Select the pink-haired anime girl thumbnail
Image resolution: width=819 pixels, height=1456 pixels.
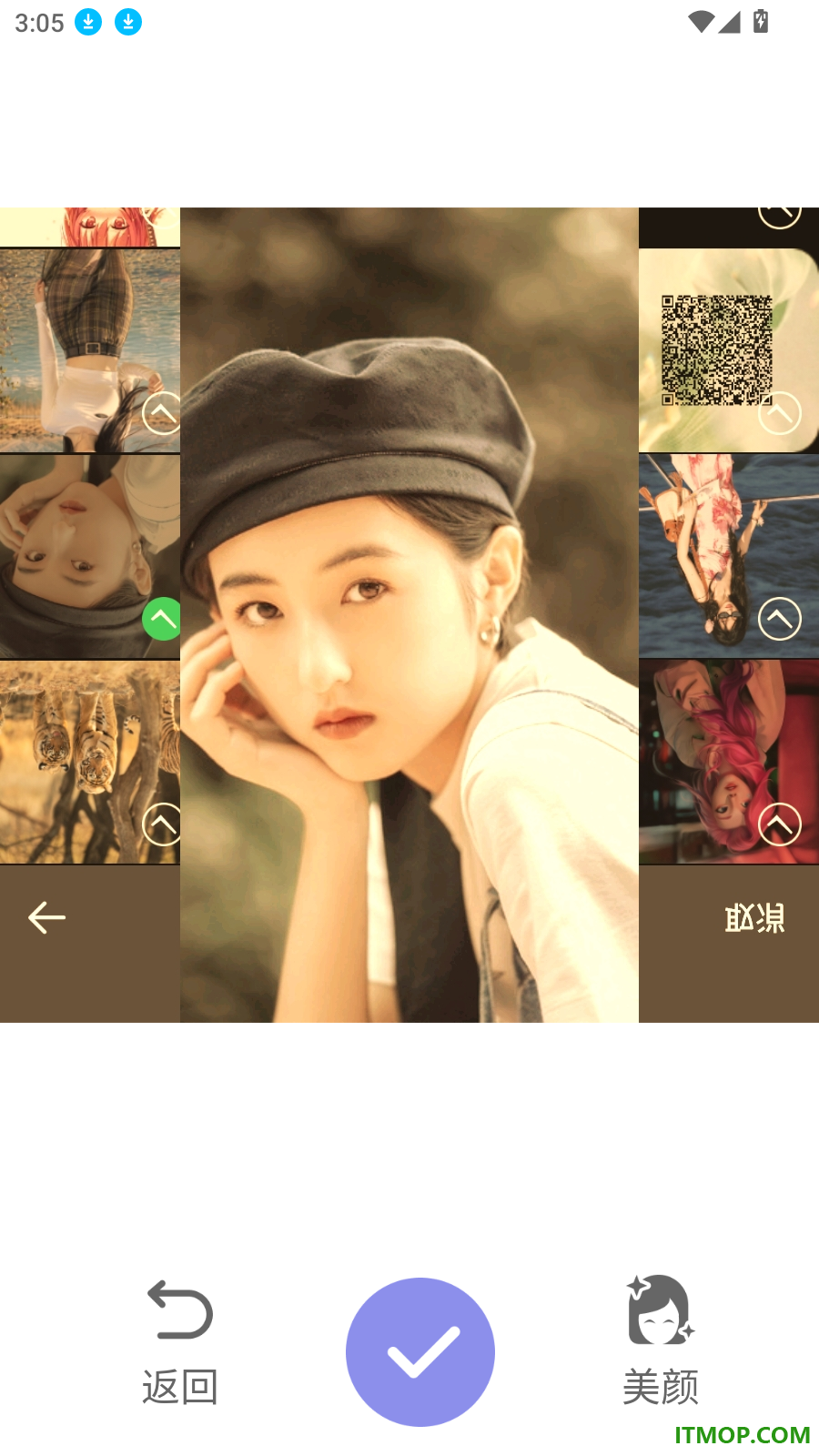coord(729,762)
